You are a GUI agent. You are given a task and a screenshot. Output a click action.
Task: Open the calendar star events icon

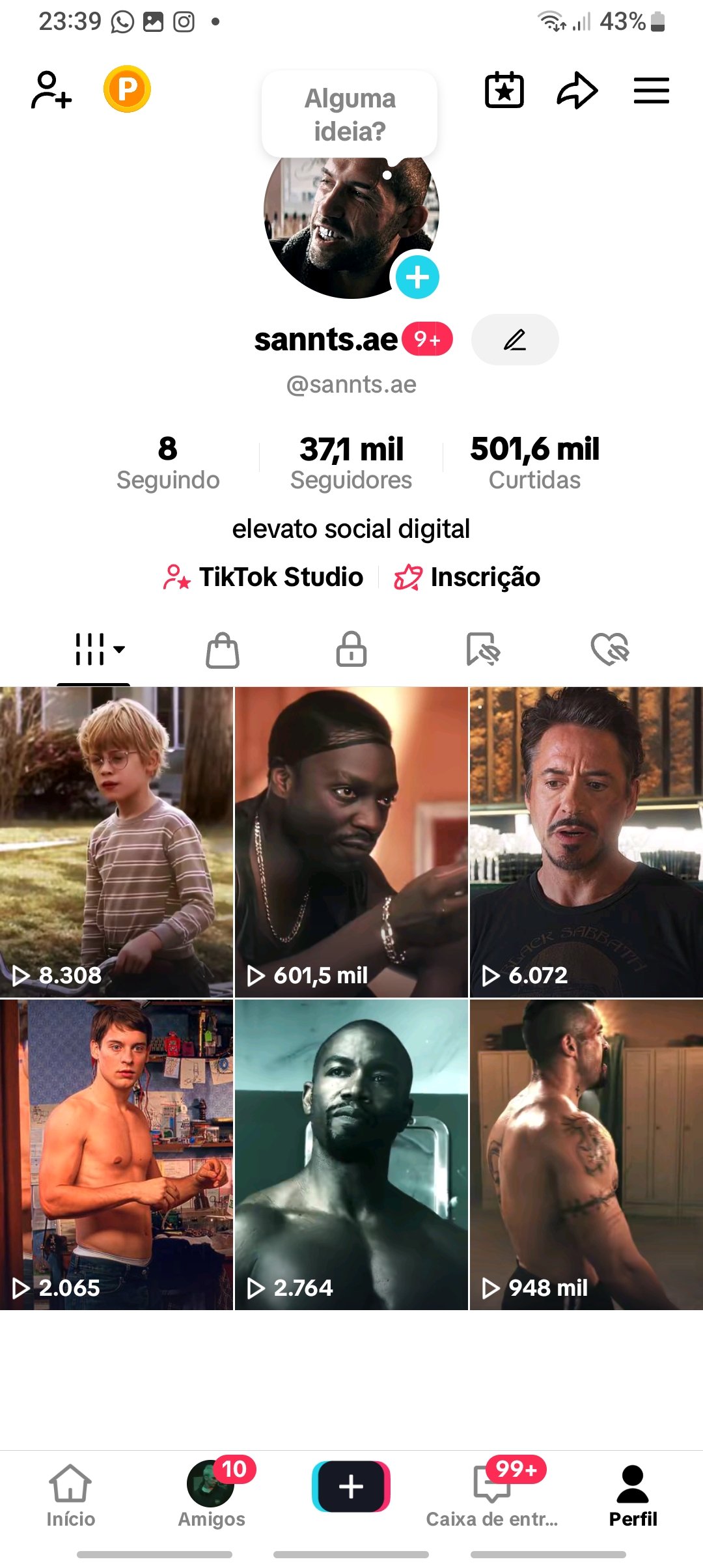pyautogui.click(x=504, y=90)
